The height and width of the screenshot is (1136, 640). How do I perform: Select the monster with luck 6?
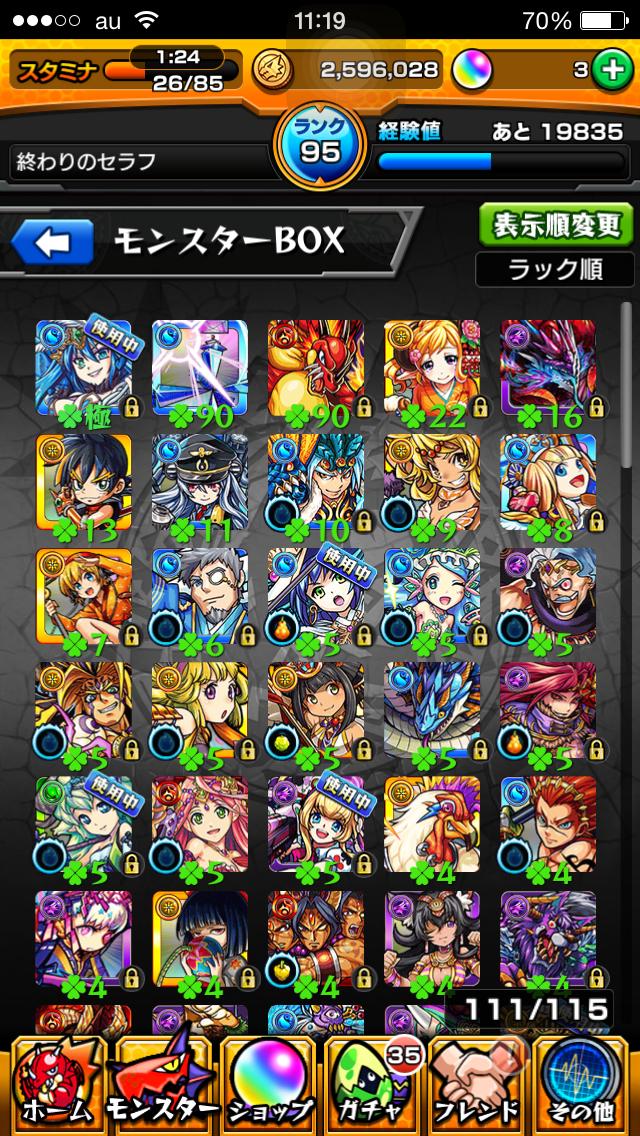tap(199, 596)
